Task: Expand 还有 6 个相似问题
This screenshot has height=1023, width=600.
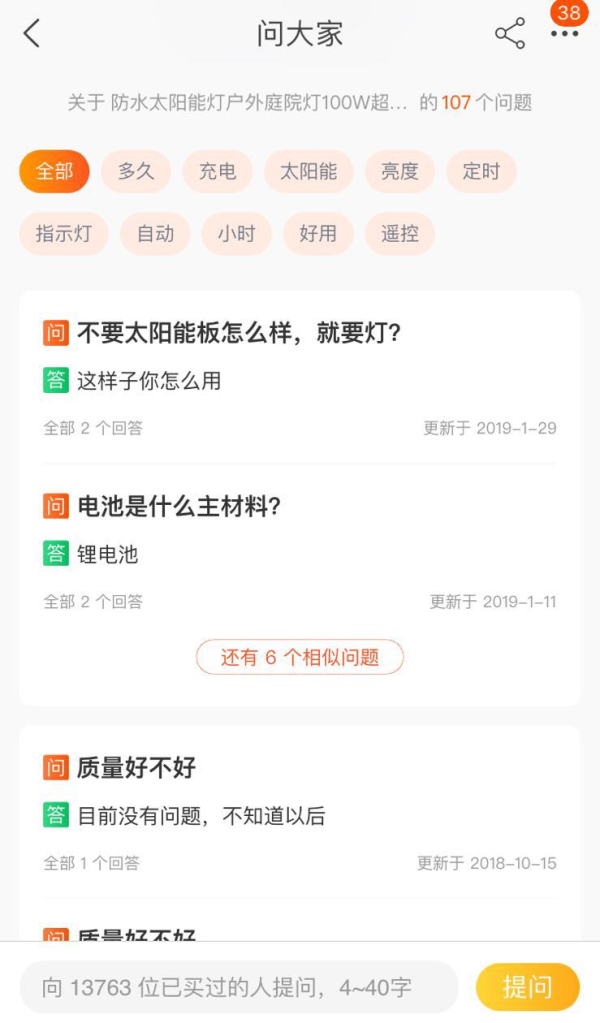Action: (300, 657)
